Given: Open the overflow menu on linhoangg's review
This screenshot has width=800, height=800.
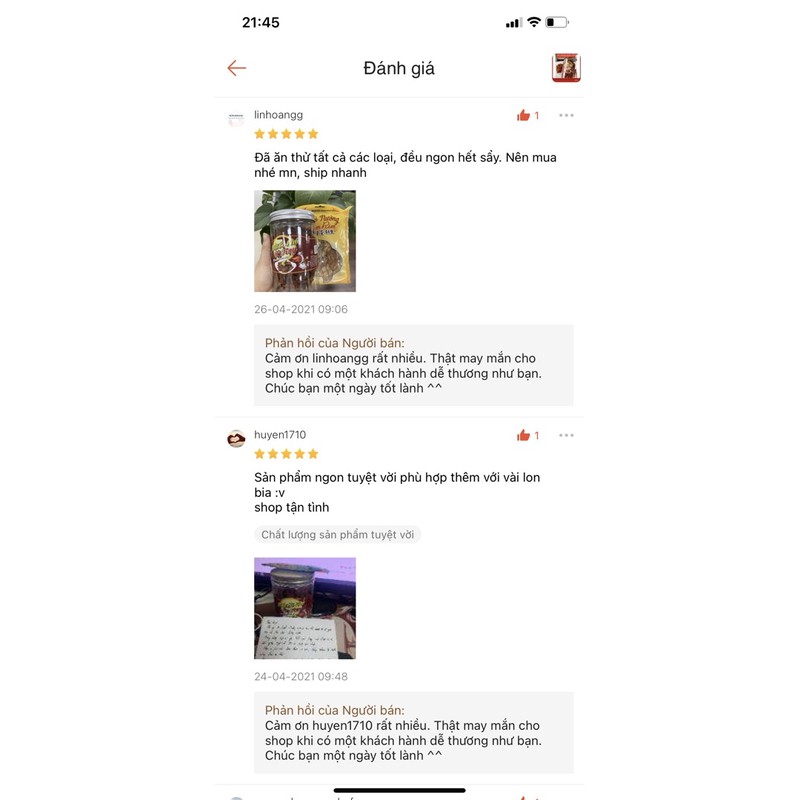Looking at the screenshot, I should [566, 116].
